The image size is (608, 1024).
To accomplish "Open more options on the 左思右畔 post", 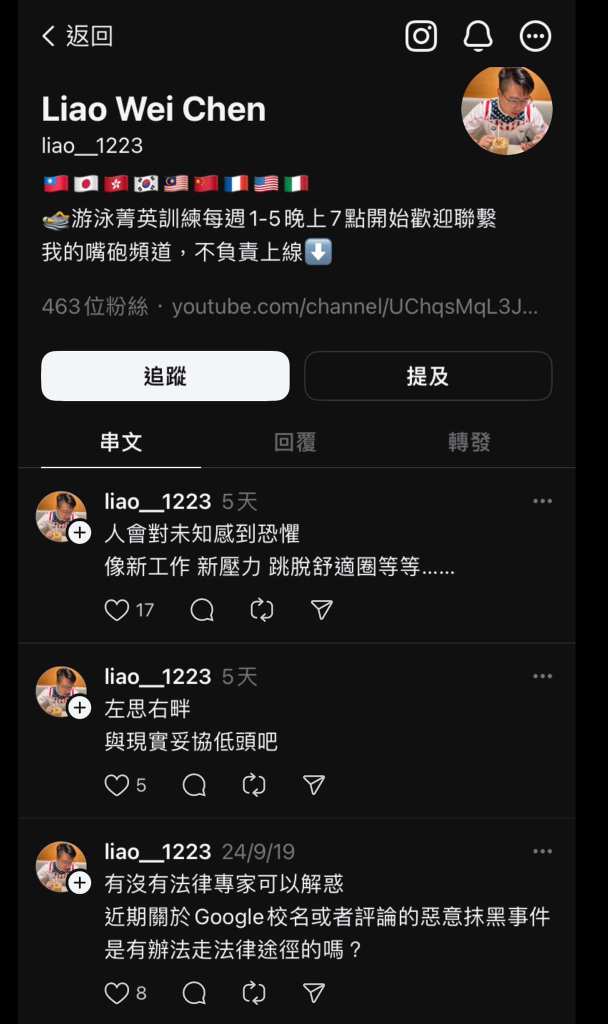I will click(542, 677).
